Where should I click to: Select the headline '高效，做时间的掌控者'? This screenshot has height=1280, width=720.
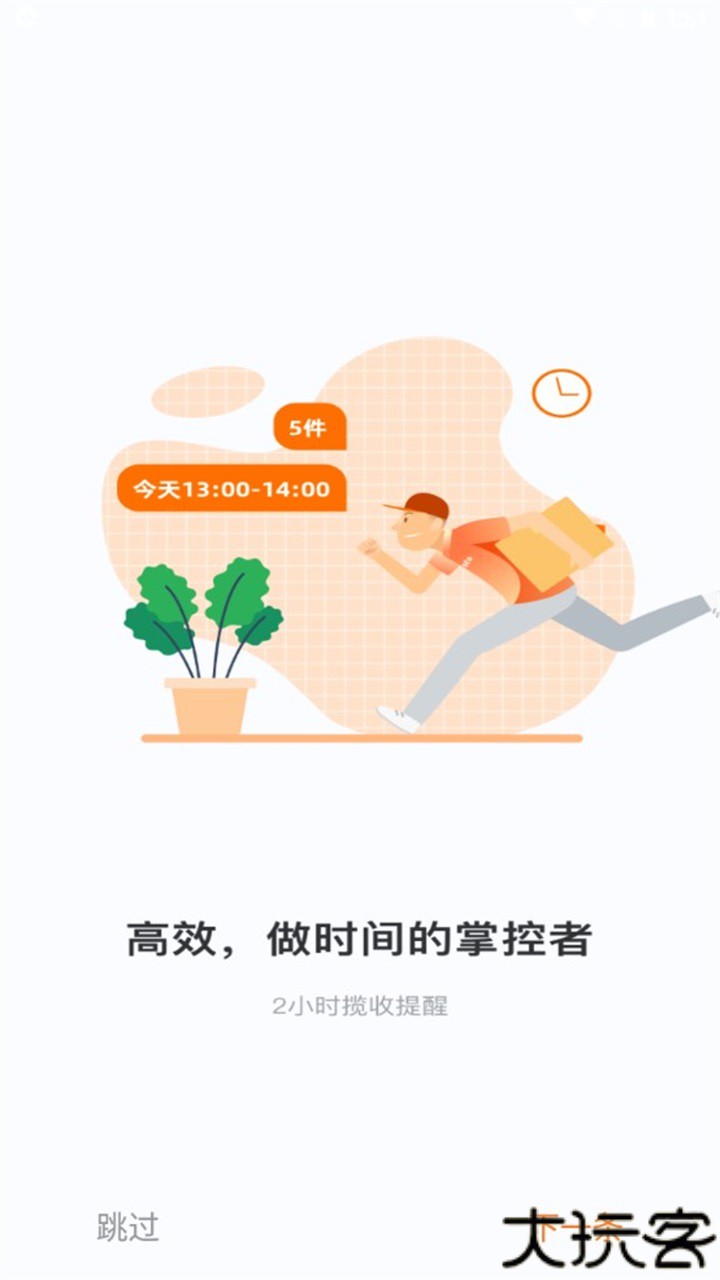click(360, 938)
